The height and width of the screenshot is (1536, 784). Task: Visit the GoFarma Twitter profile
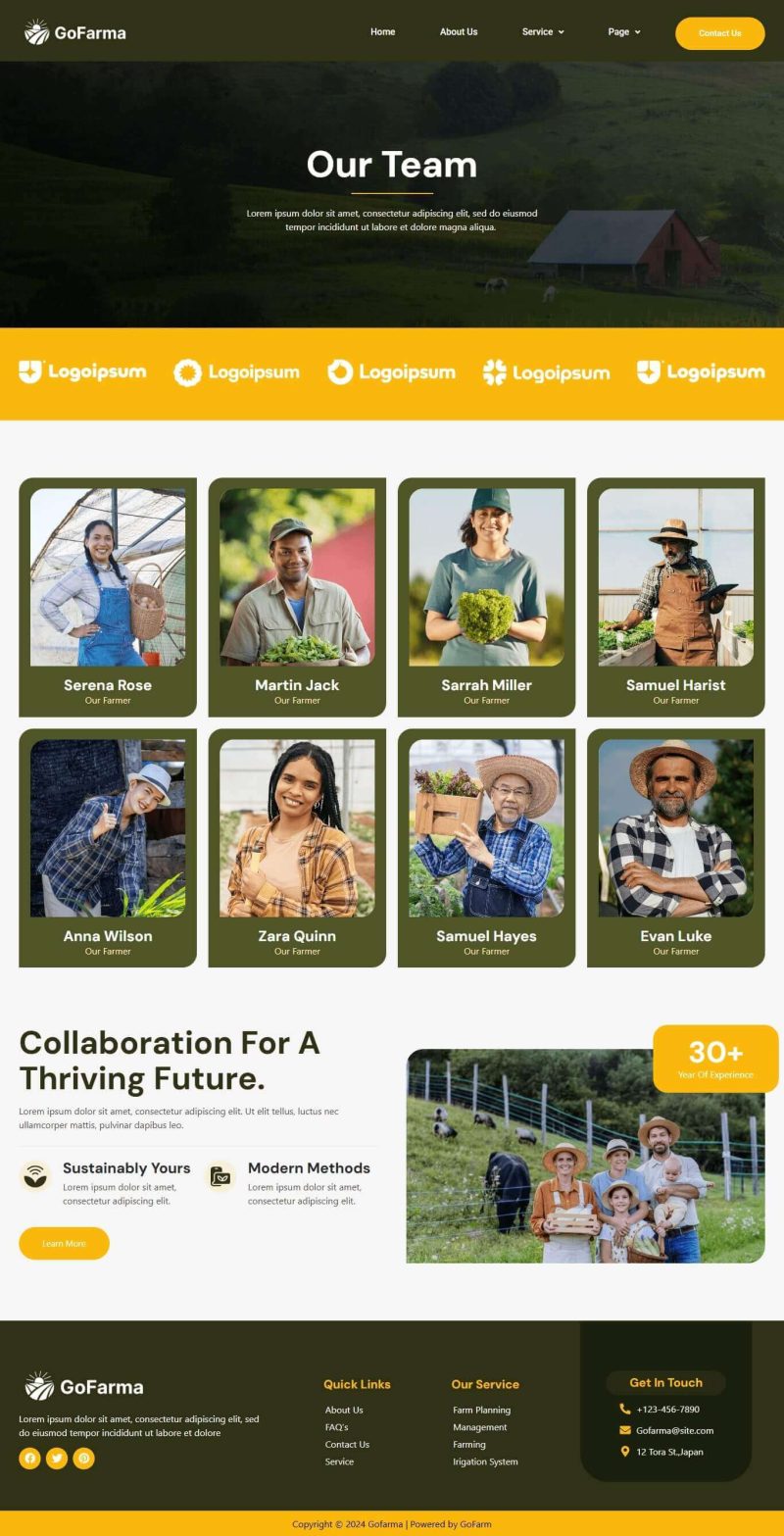coord(57,1458)
